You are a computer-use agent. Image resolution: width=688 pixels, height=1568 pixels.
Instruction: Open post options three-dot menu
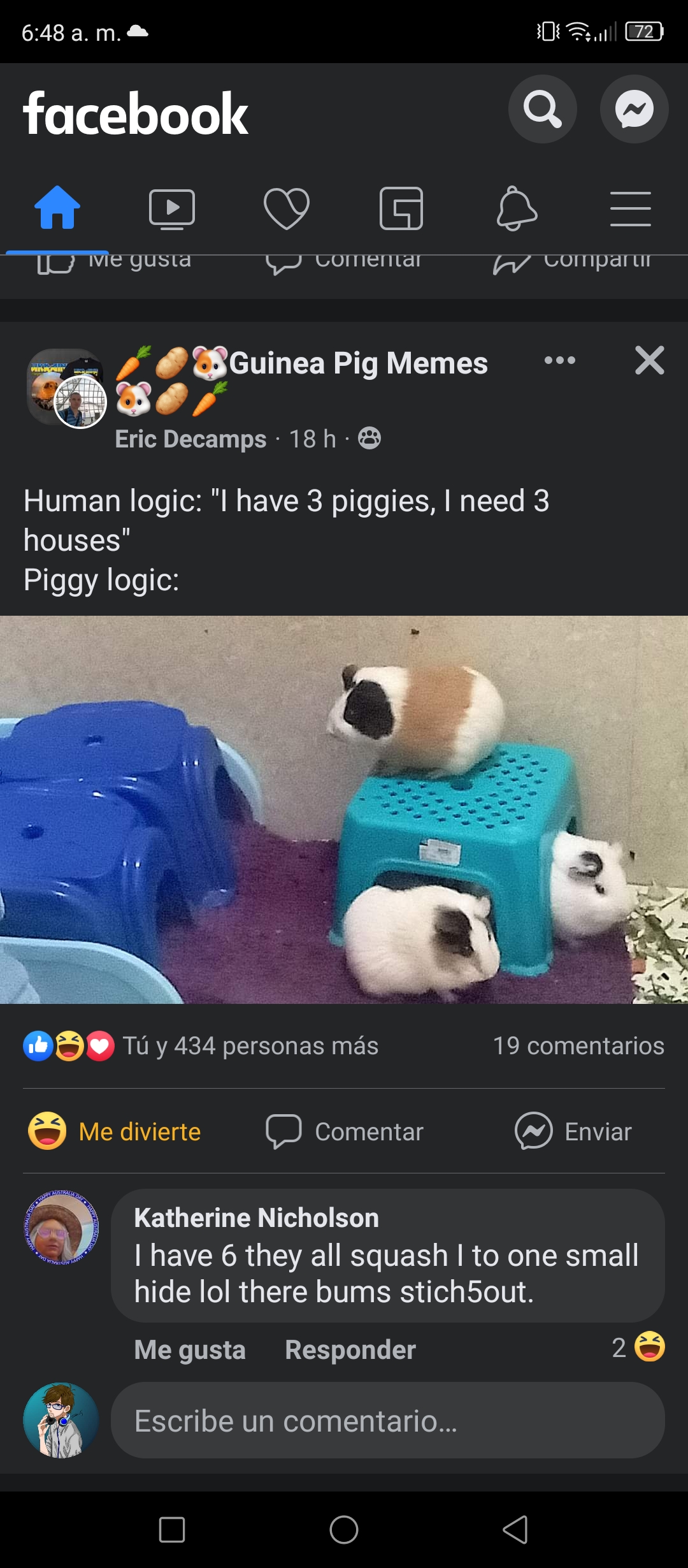click(x=560, y=360)
